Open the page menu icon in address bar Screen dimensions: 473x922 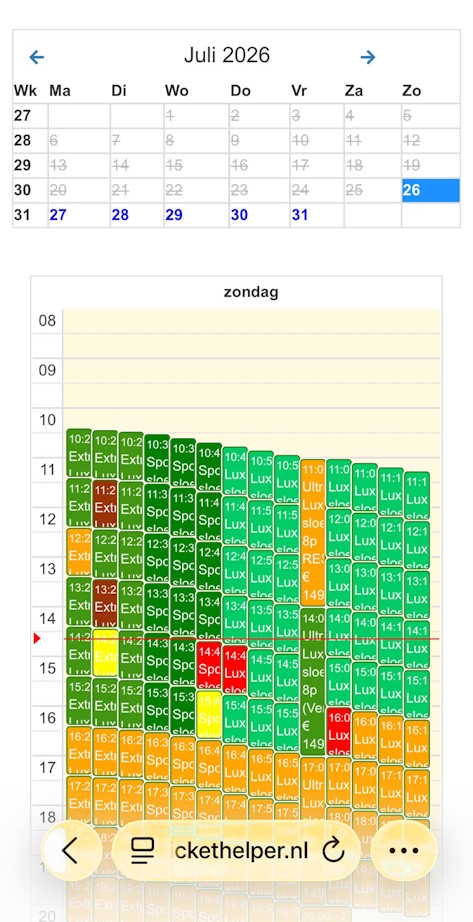pyautogui.click(x=142, y=850)
